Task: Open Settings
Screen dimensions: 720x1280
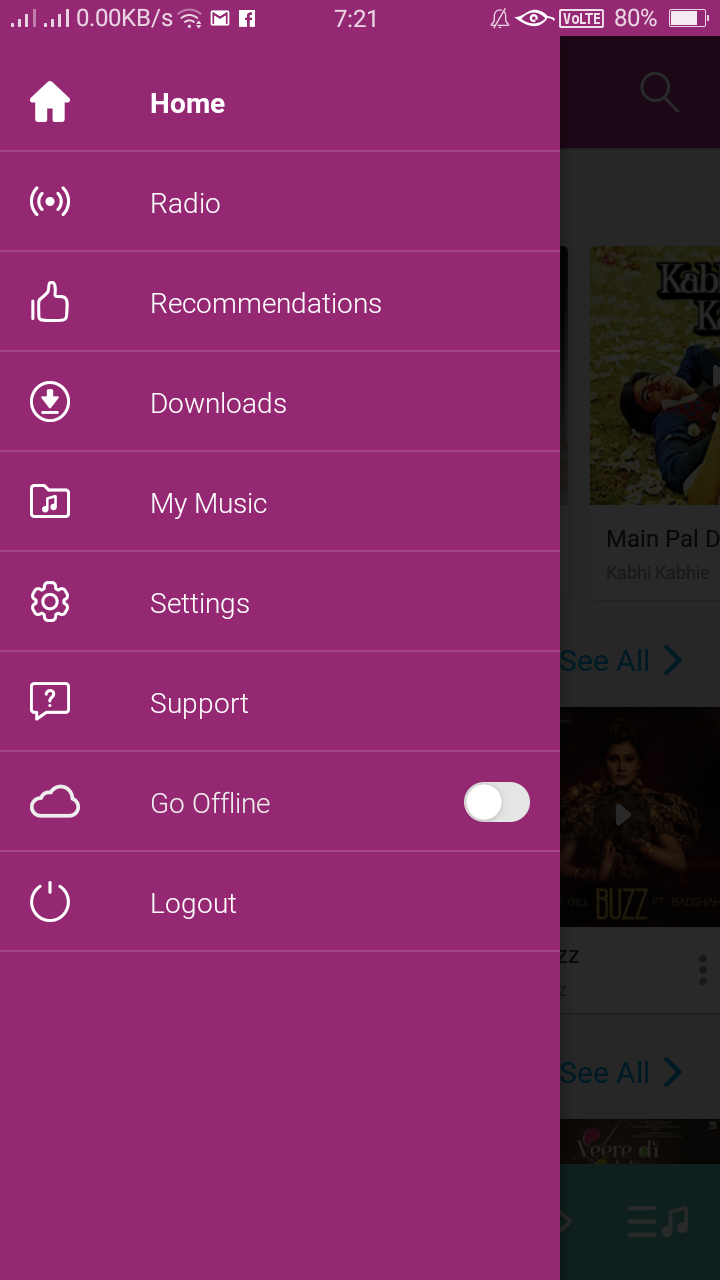Action: pyautogui.click(x=199, y=603)
